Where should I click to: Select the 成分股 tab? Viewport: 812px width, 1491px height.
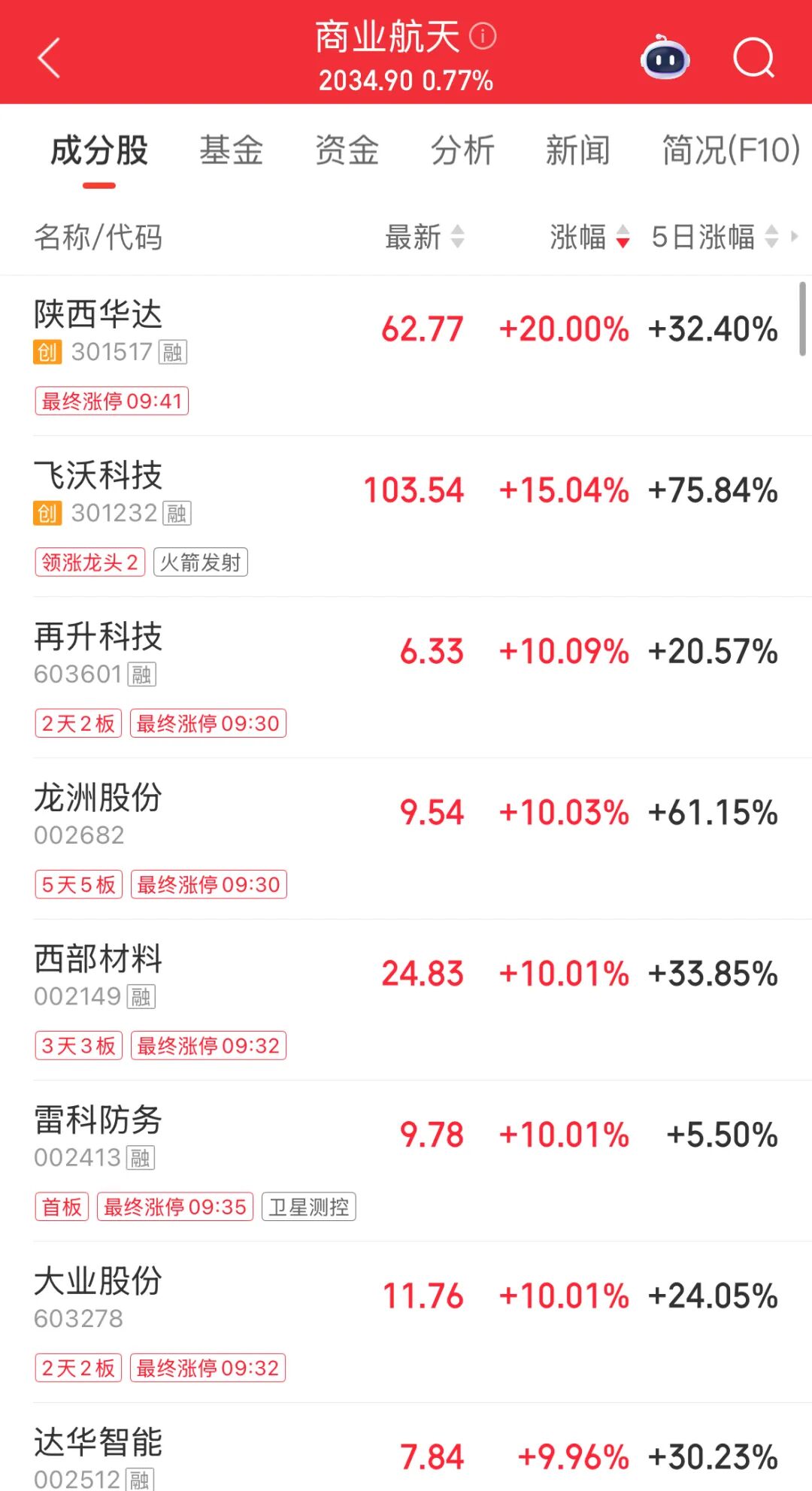point(99,150)
